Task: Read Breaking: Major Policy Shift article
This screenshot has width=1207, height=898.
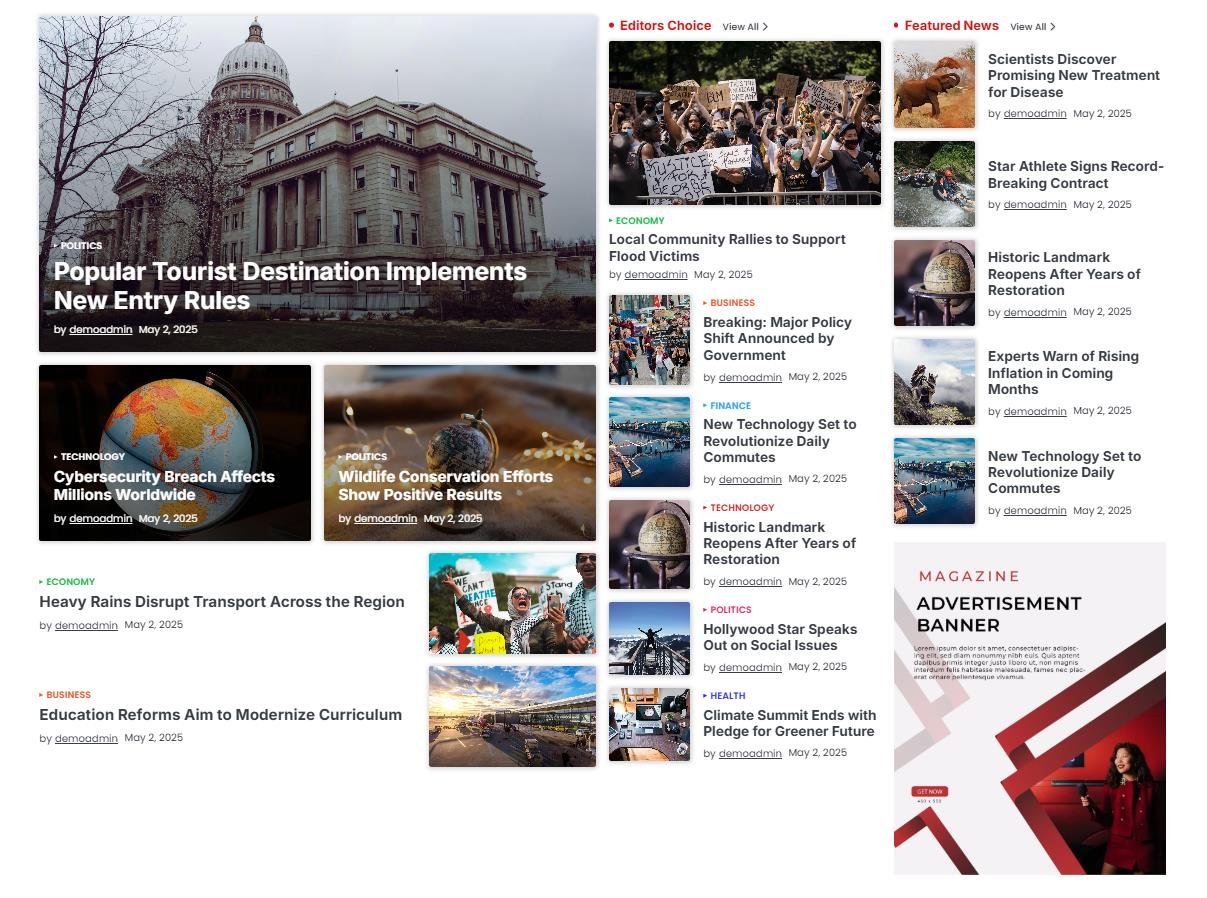Action: [777, 338]
